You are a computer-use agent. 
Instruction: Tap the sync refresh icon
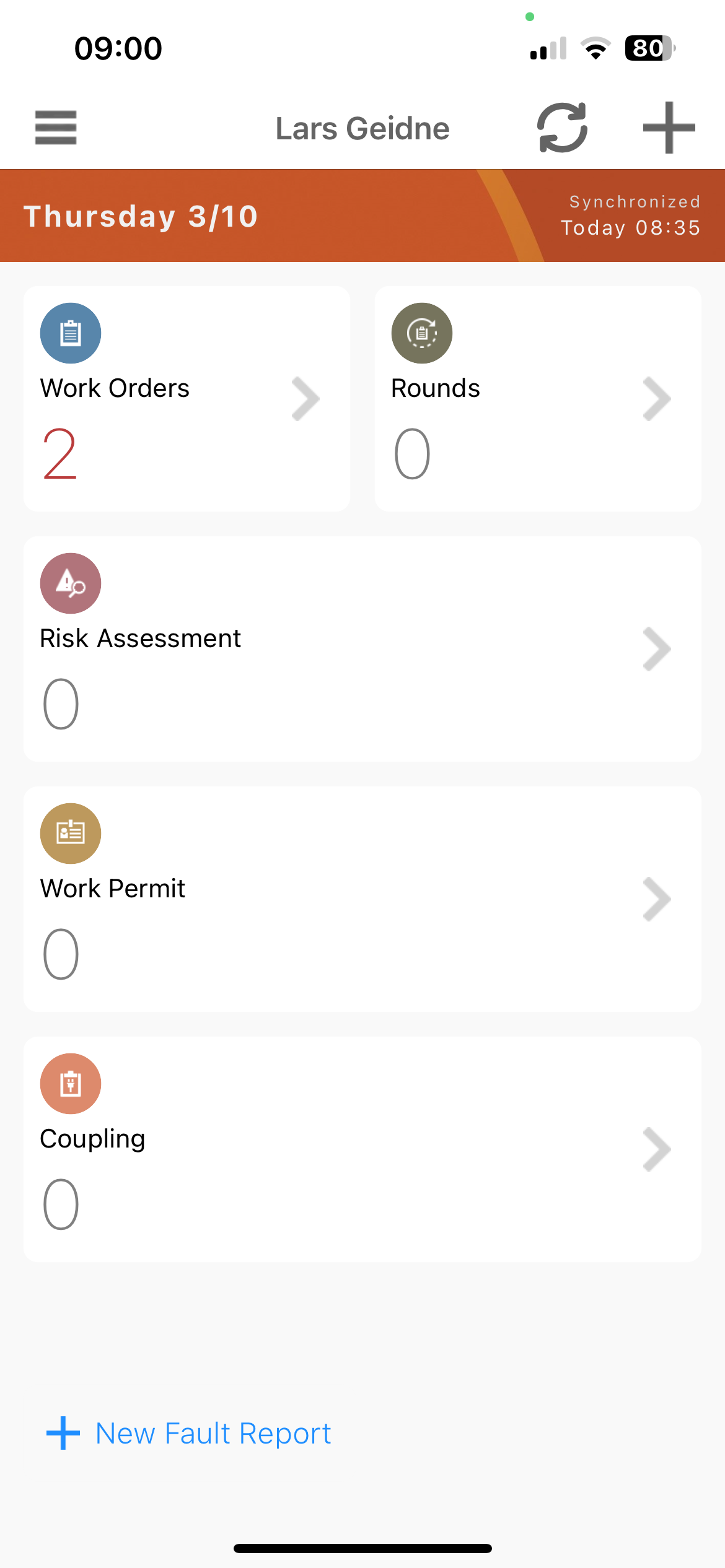(562, 128)
